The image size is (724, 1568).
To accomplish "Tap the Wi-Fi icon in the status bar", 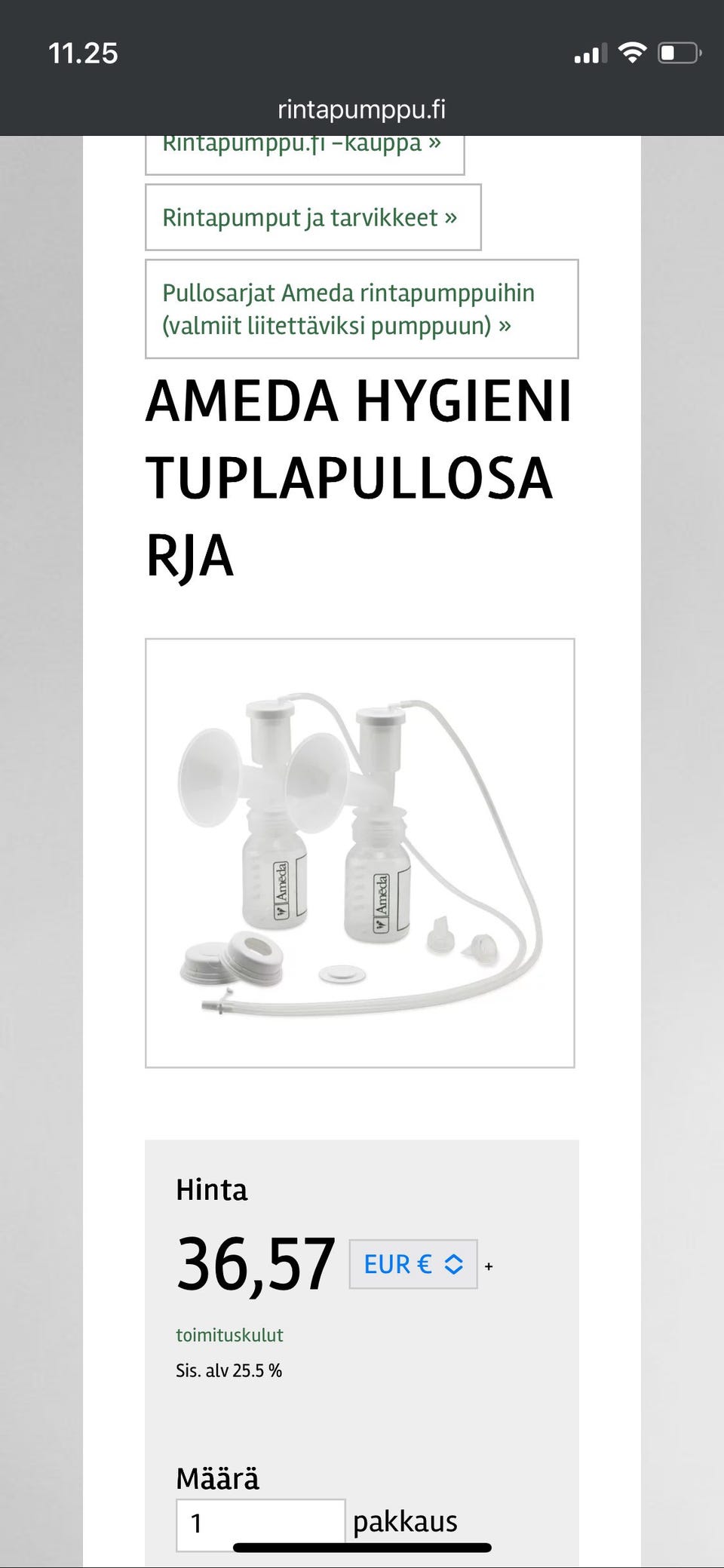I will click(632, 51).
